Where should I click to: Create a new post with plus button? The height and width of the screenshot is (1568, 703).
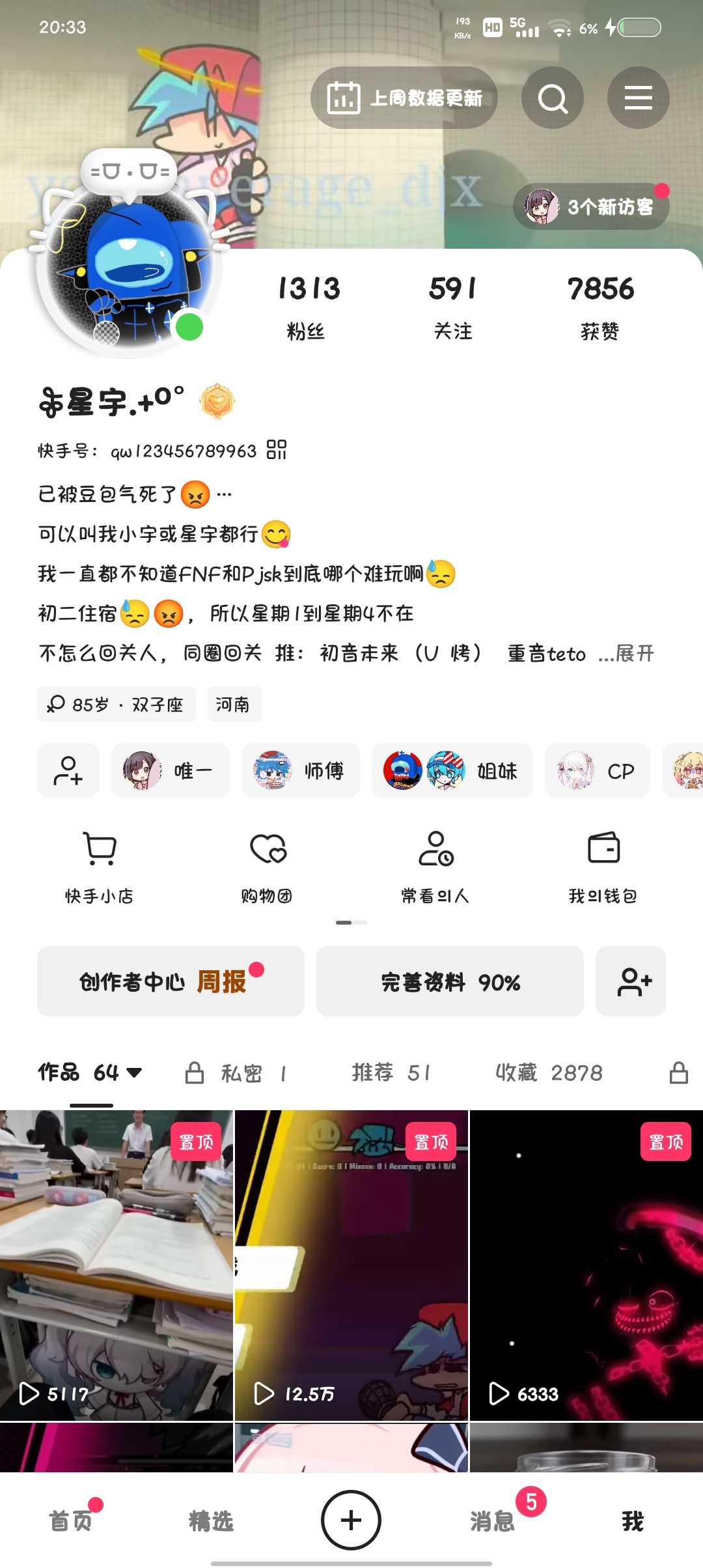[x=351, y=1520]
